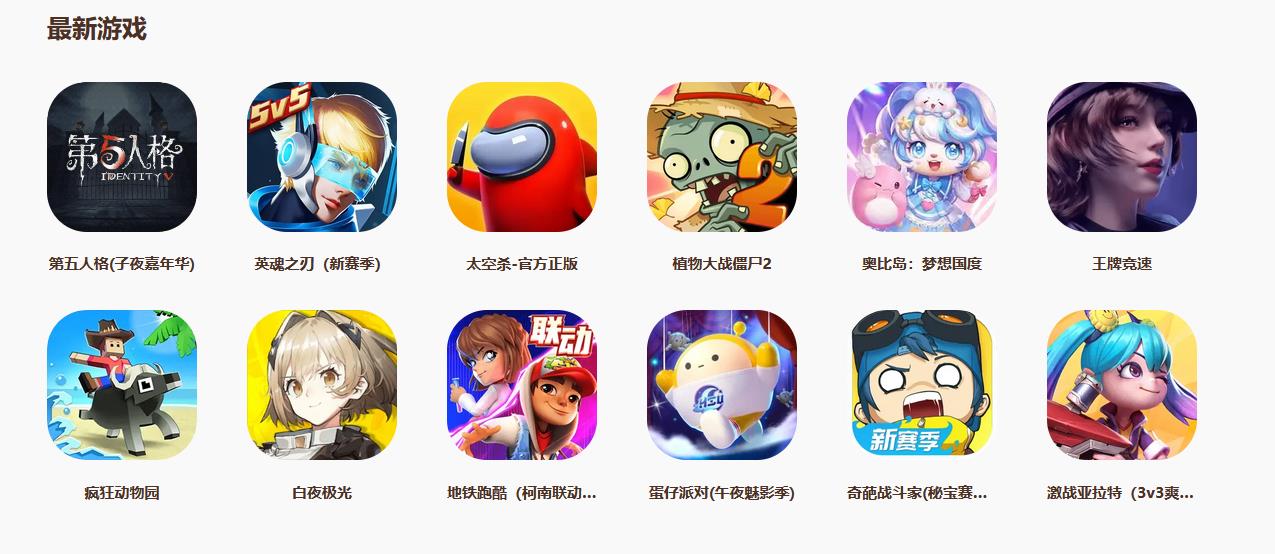
Task: Select the 英魂之刃 game icon
Action: [x=322, y=157]
